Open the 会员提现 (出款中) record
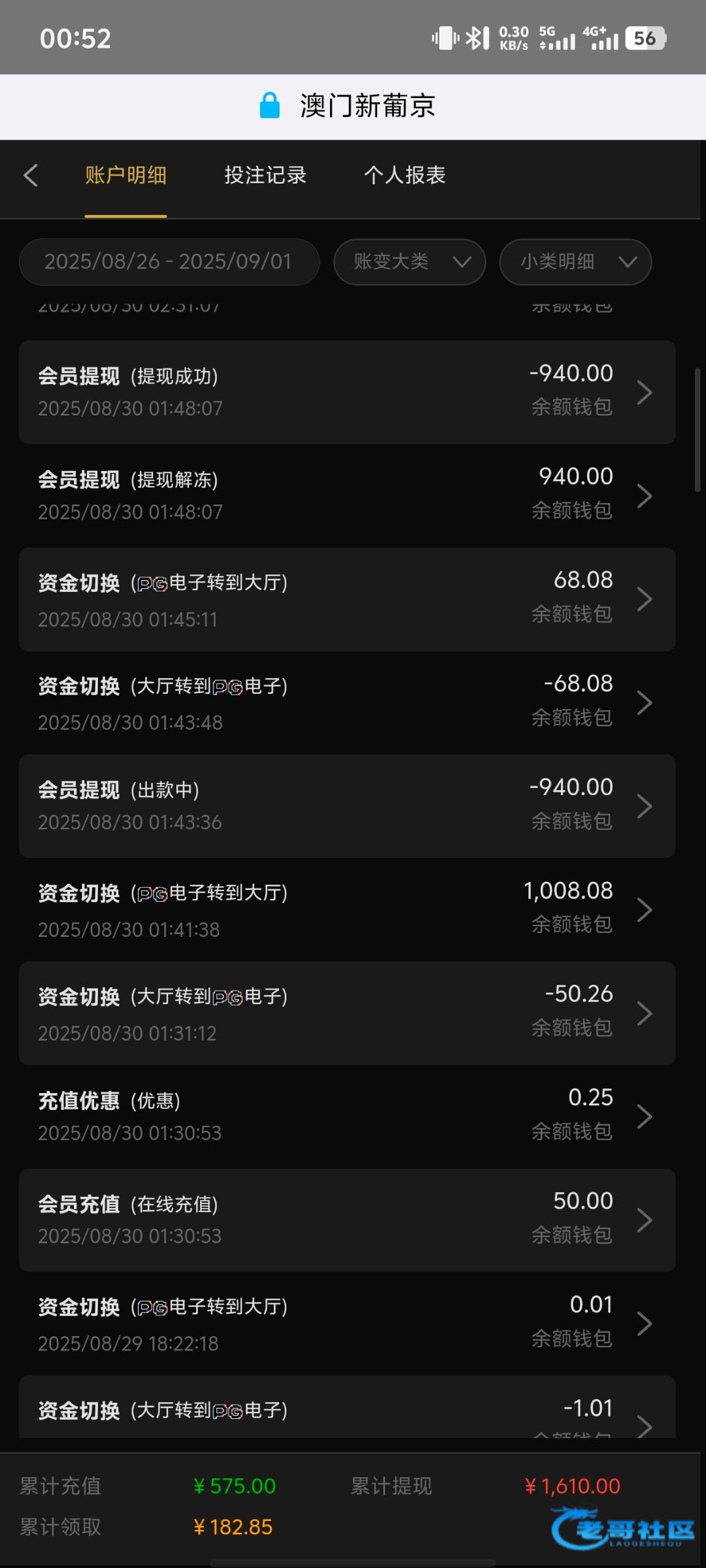Screen dimensions: 706x1568 click(347, 806)
